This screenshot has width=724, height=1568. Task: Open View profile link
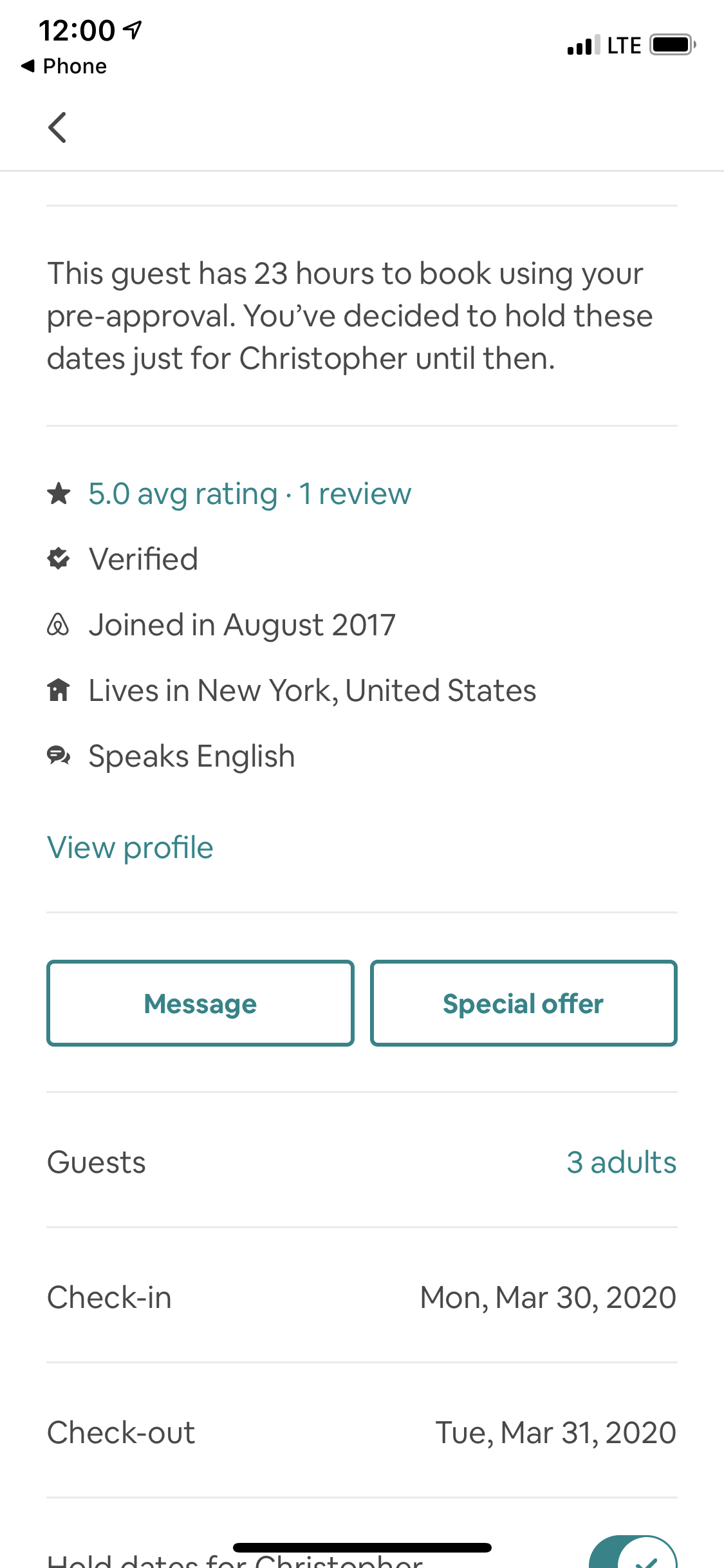130,848
